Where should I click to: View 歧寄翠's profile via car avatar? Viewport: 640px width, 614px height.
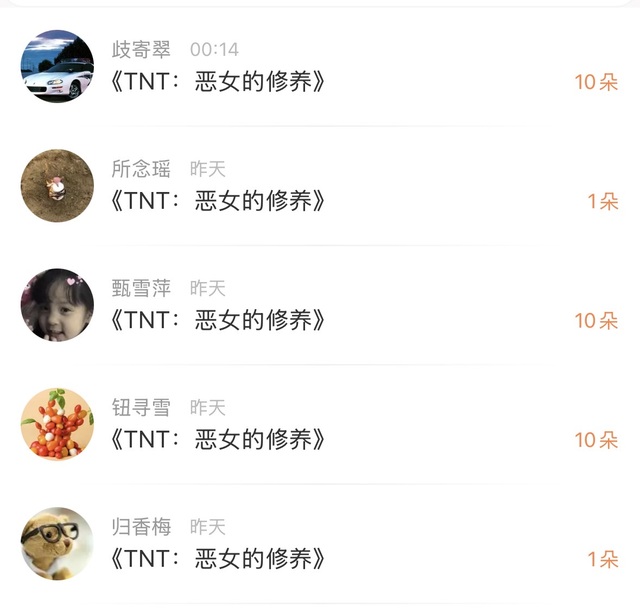(57, 66)
